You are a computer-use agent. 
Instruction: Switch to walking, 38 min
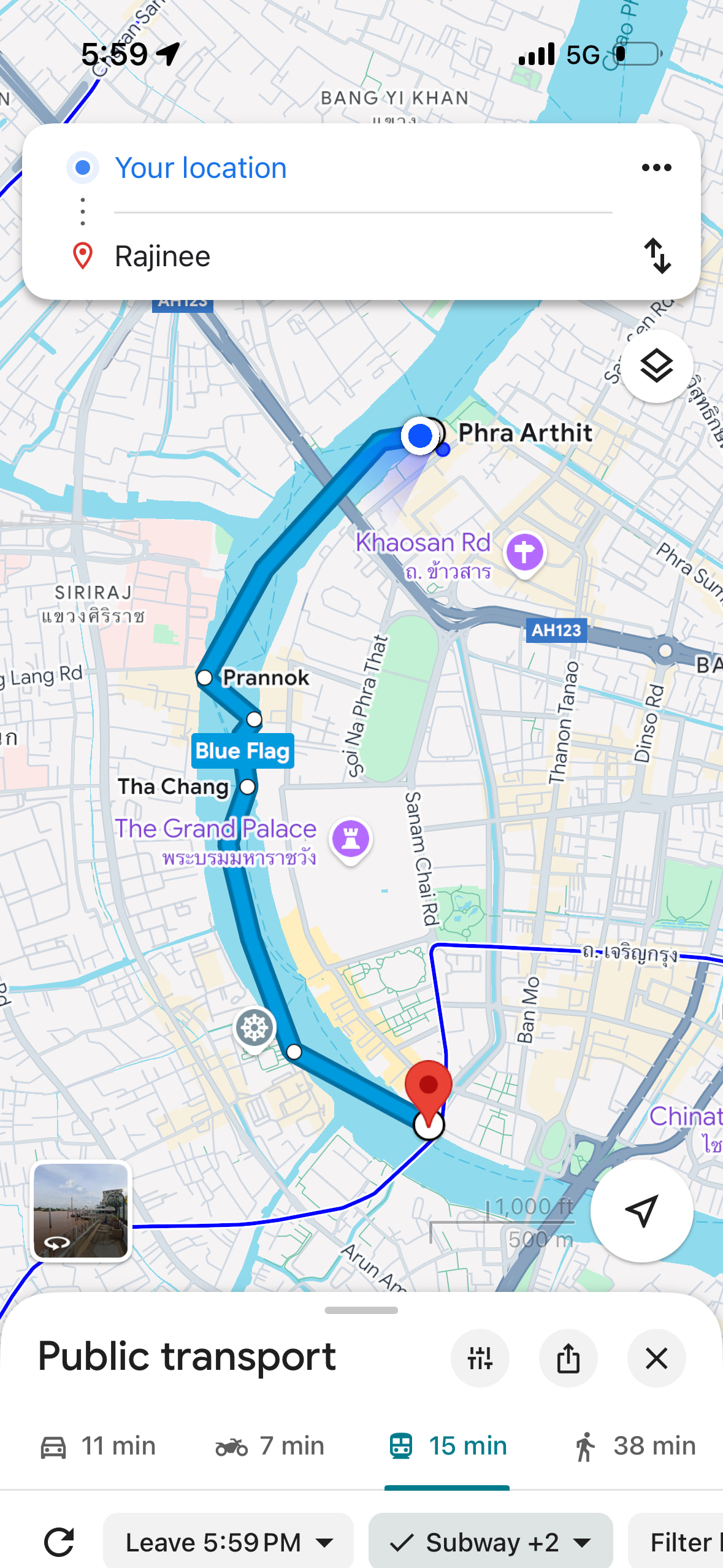[635, 1446]
